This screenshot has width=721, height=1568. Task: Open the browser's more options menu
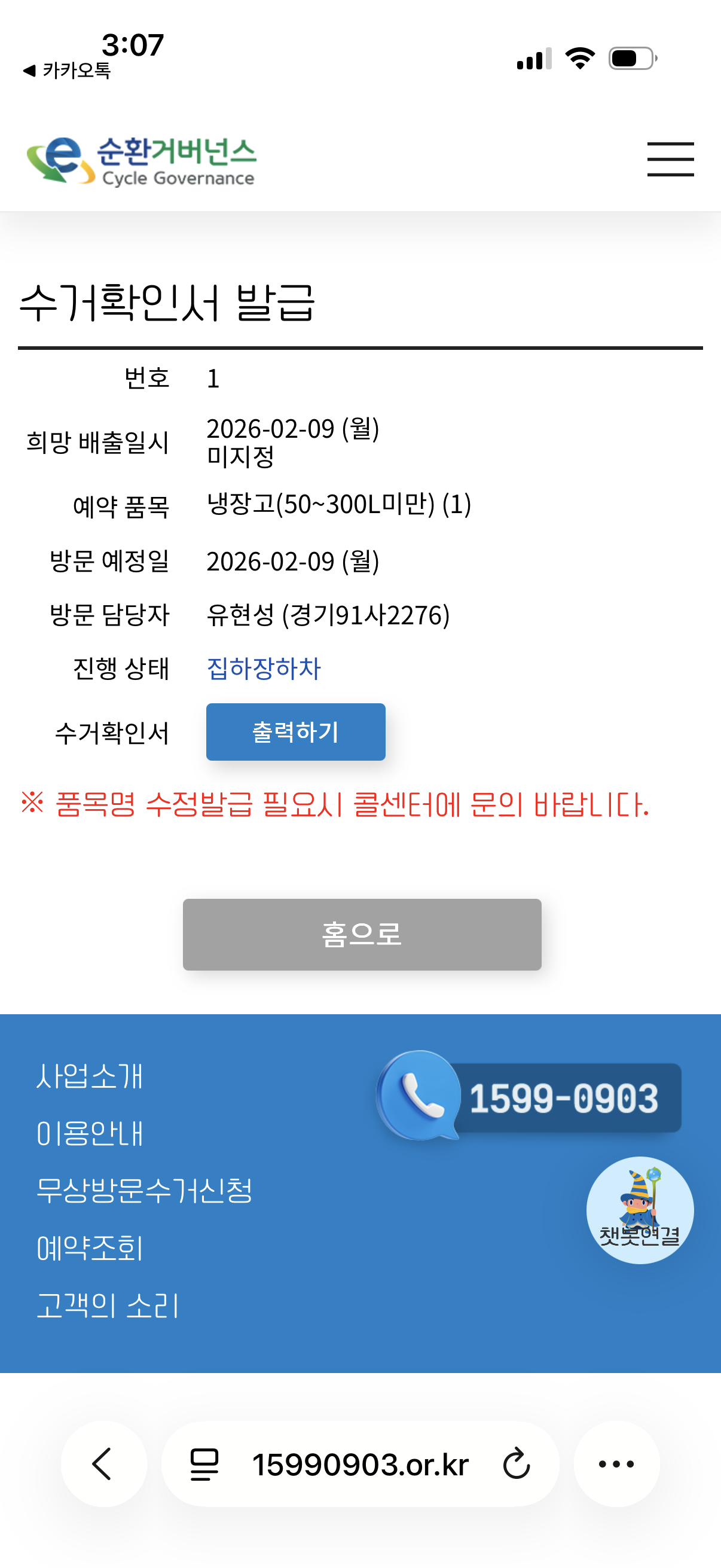(x=616, y=1463)
